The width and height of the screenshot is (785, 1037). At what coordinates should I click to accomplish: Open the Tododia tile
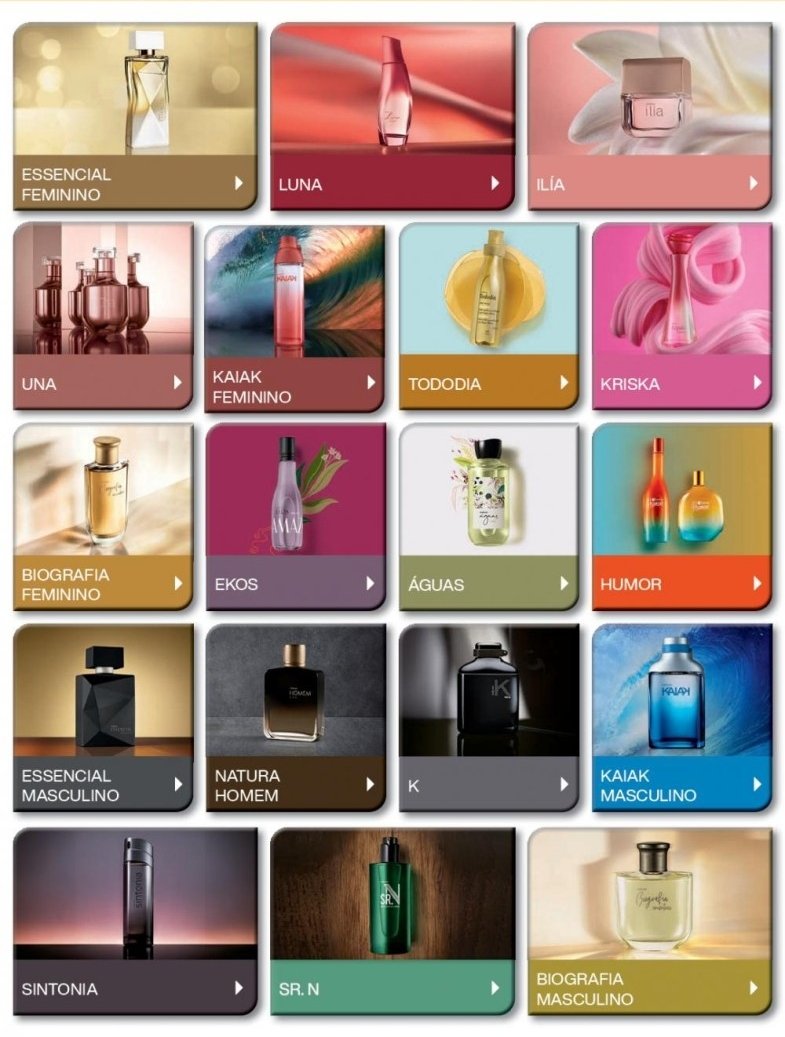tap(488, 316)
